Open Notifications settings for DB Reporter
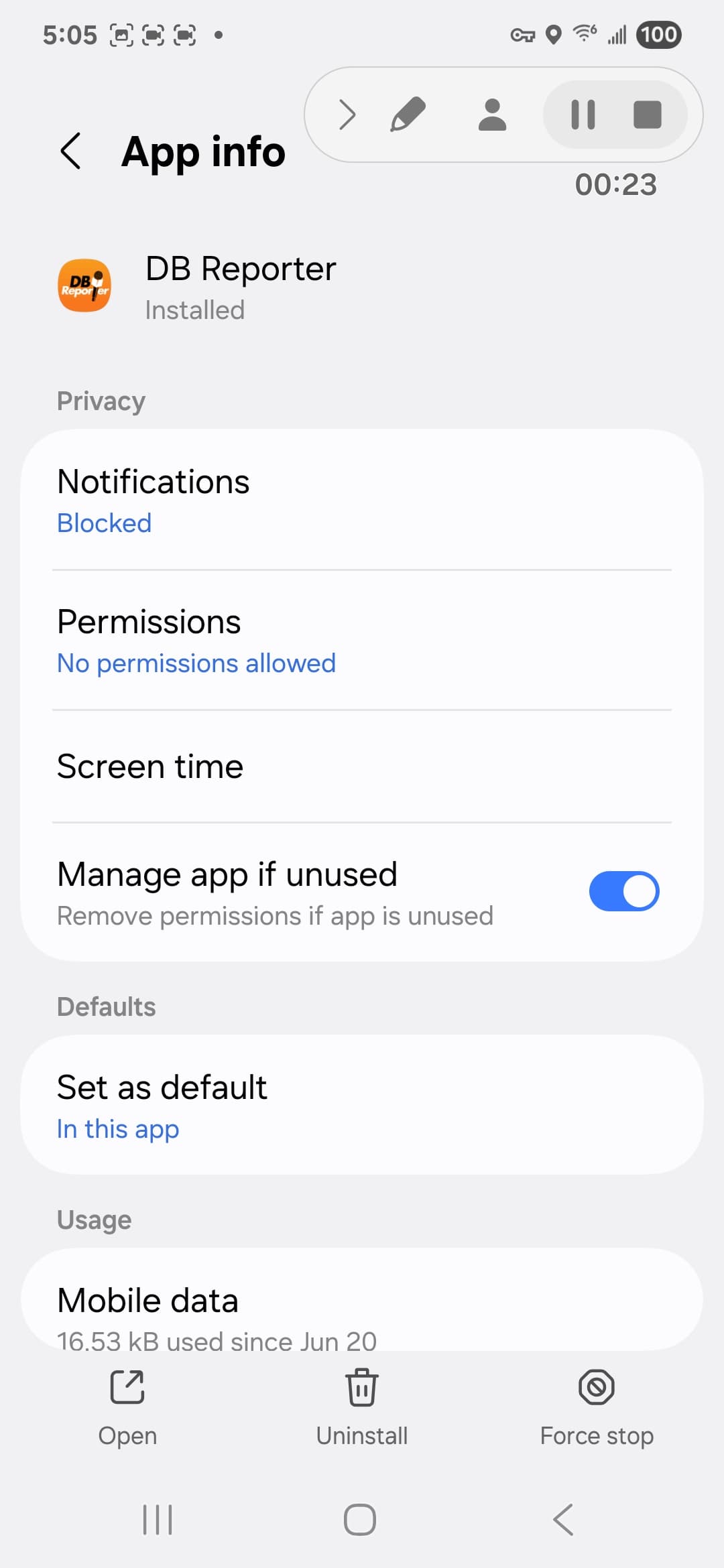 pyautogui.click(x=362, y=500)
